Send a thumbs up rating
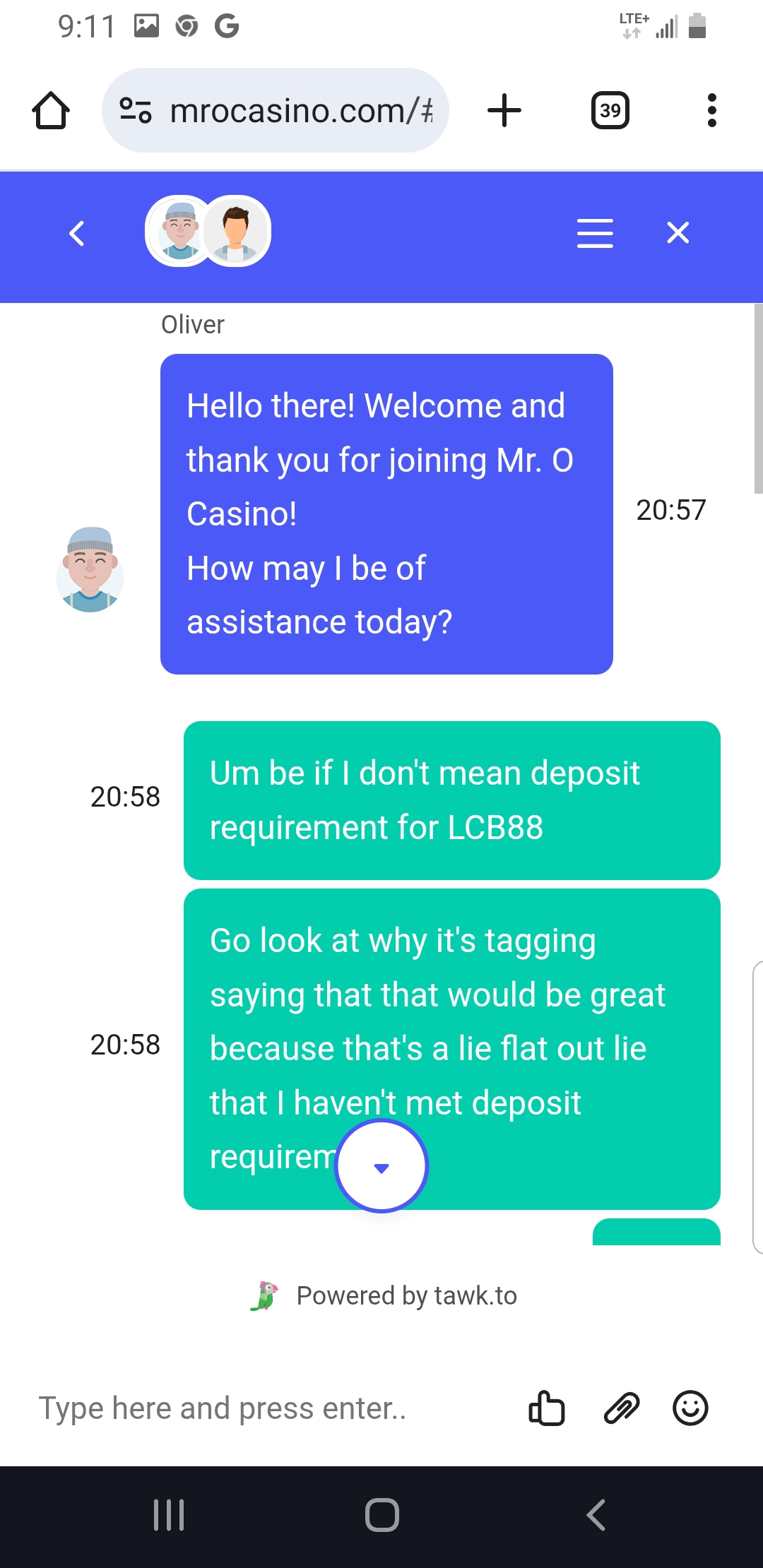Viewport: 763px width, 1568px height. pos(547,1408)
